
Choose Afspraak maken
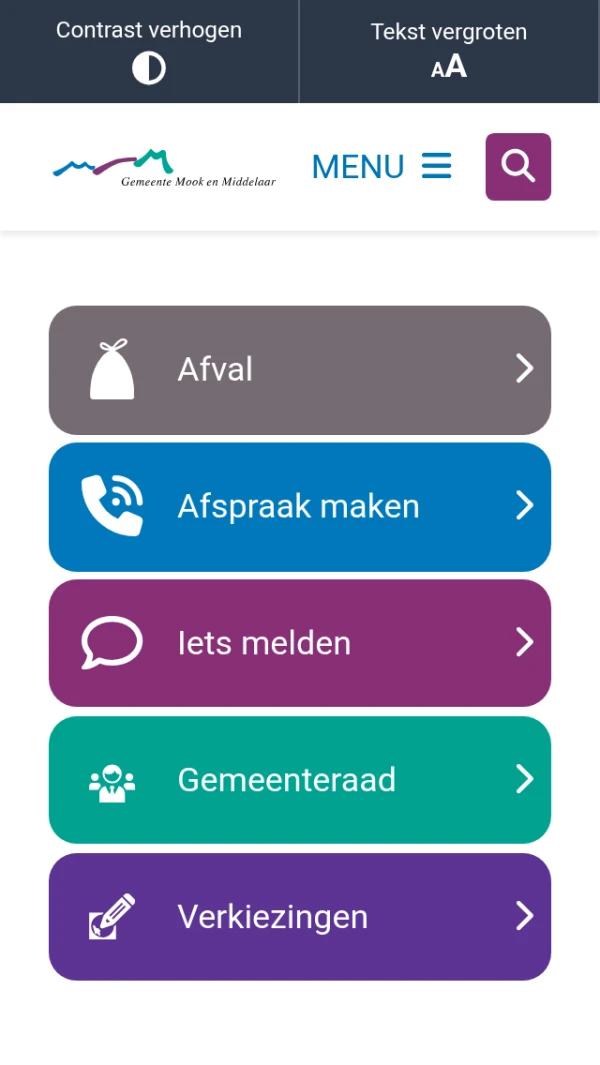click(x=300, y=507)
